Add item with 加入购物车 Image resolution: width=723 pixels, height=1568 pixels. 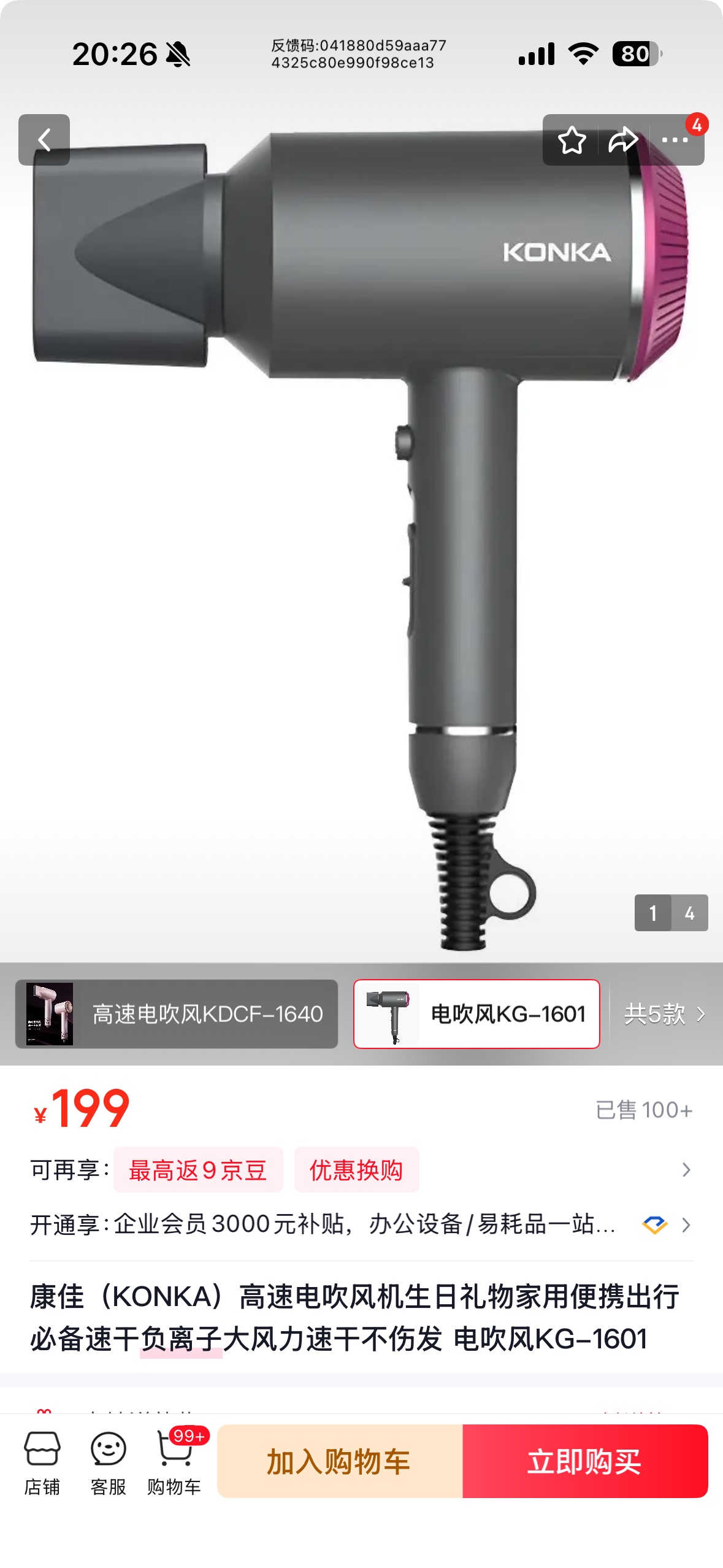click(340, 1462)
